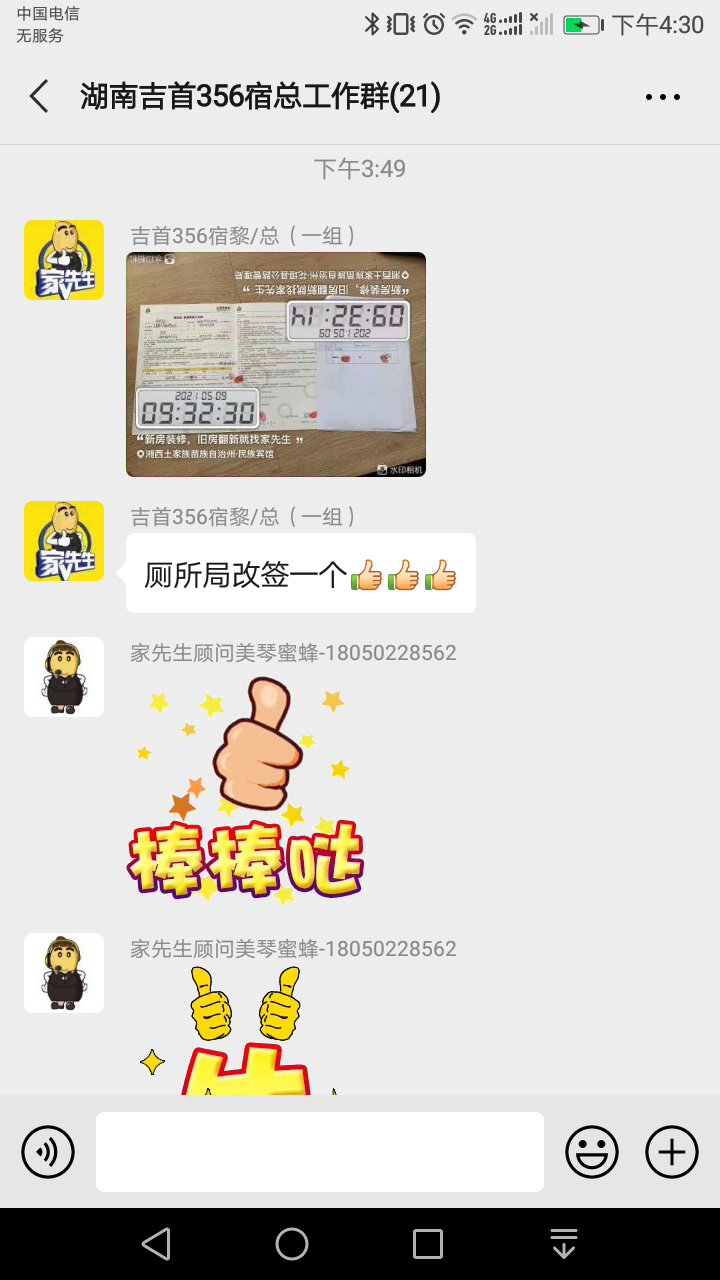
Task: Switch to voice message input
Action: pyautogui.click(x=48, y=1152)
